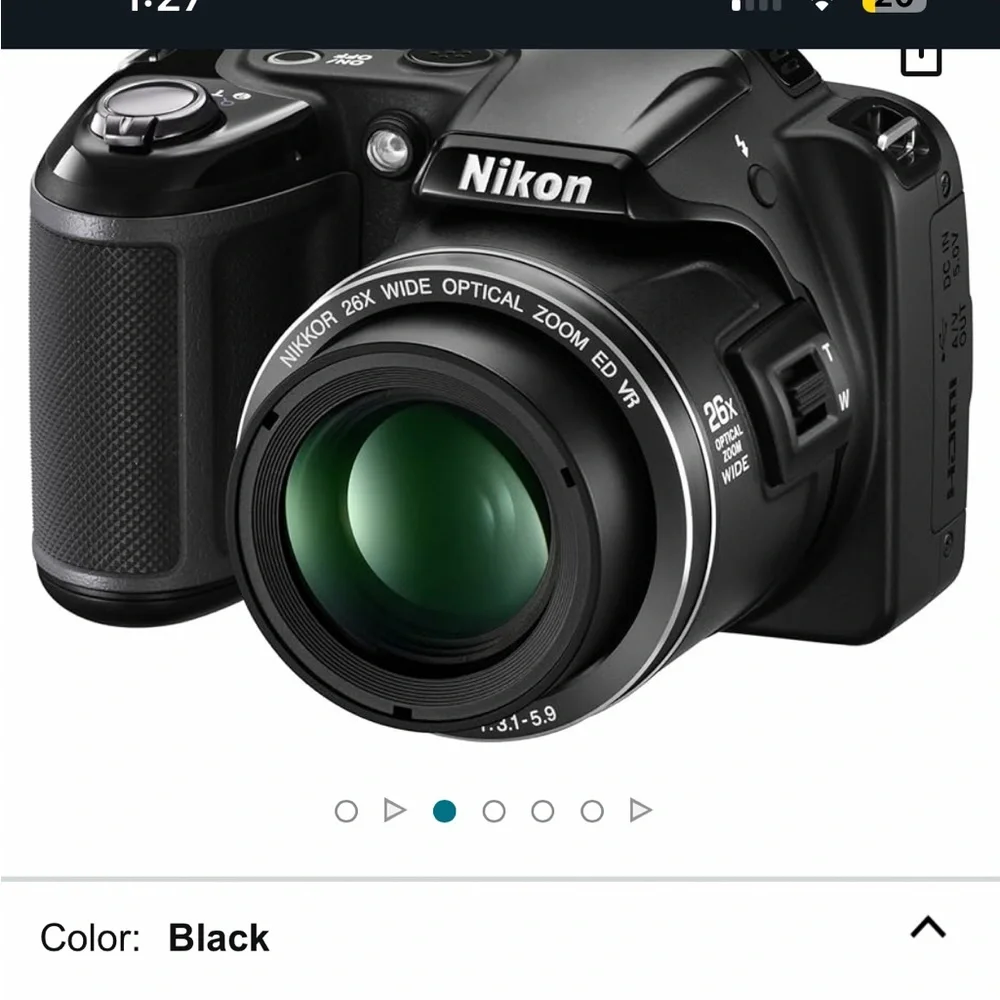Viewport: 1000px width, 1000px height.
Task: Expand the Color: Black options
Action: coord(927,929)
